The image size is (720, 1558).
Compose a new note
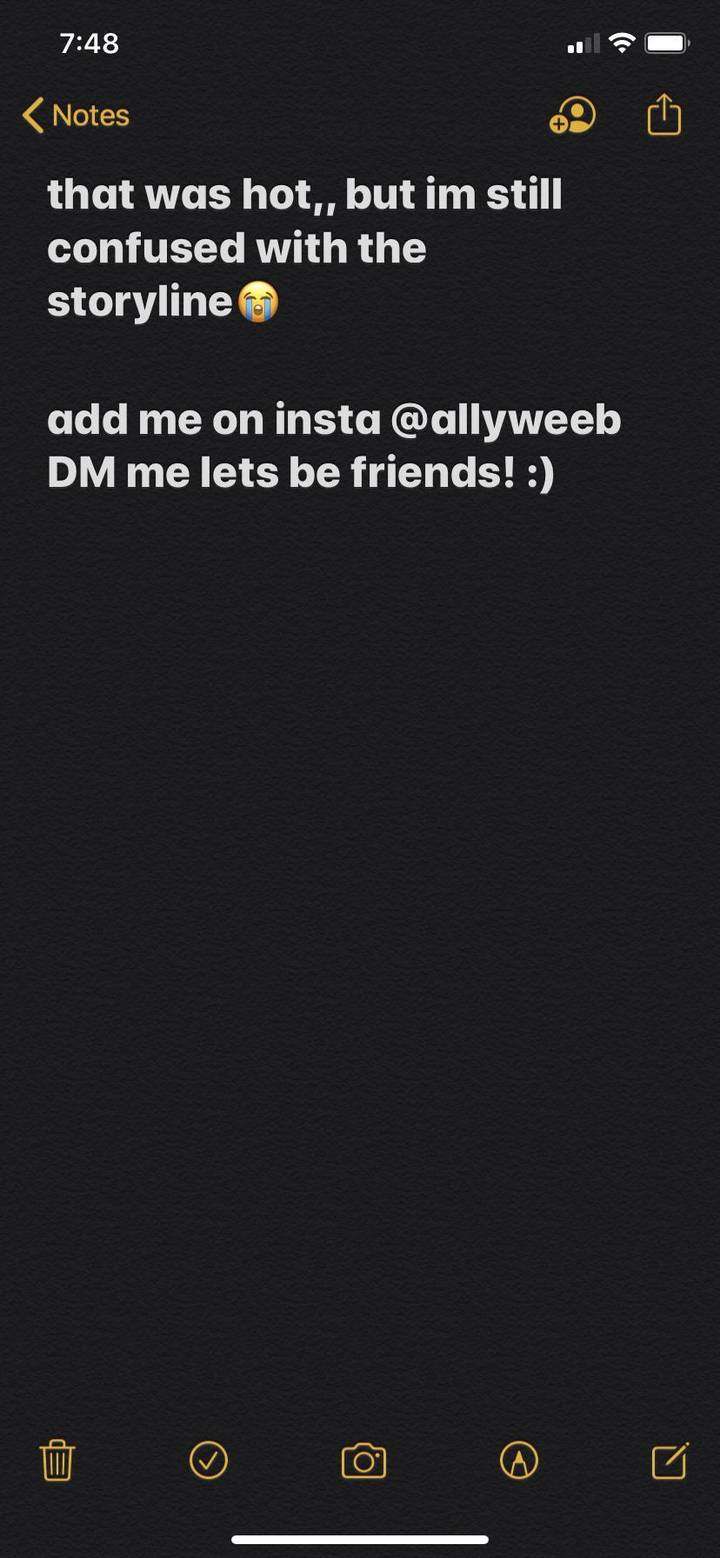point(669,1461)
